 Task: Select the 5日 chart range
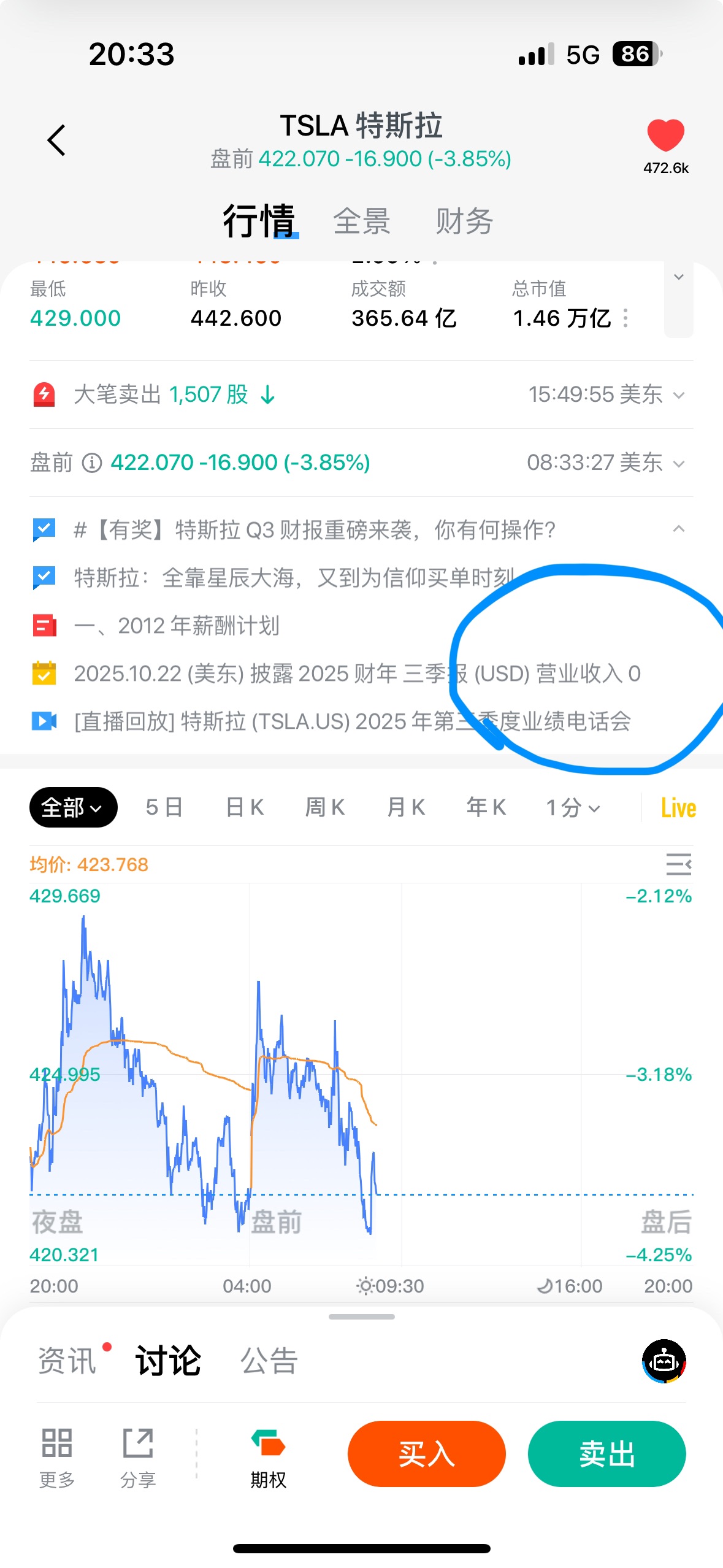tap(164, 807)
